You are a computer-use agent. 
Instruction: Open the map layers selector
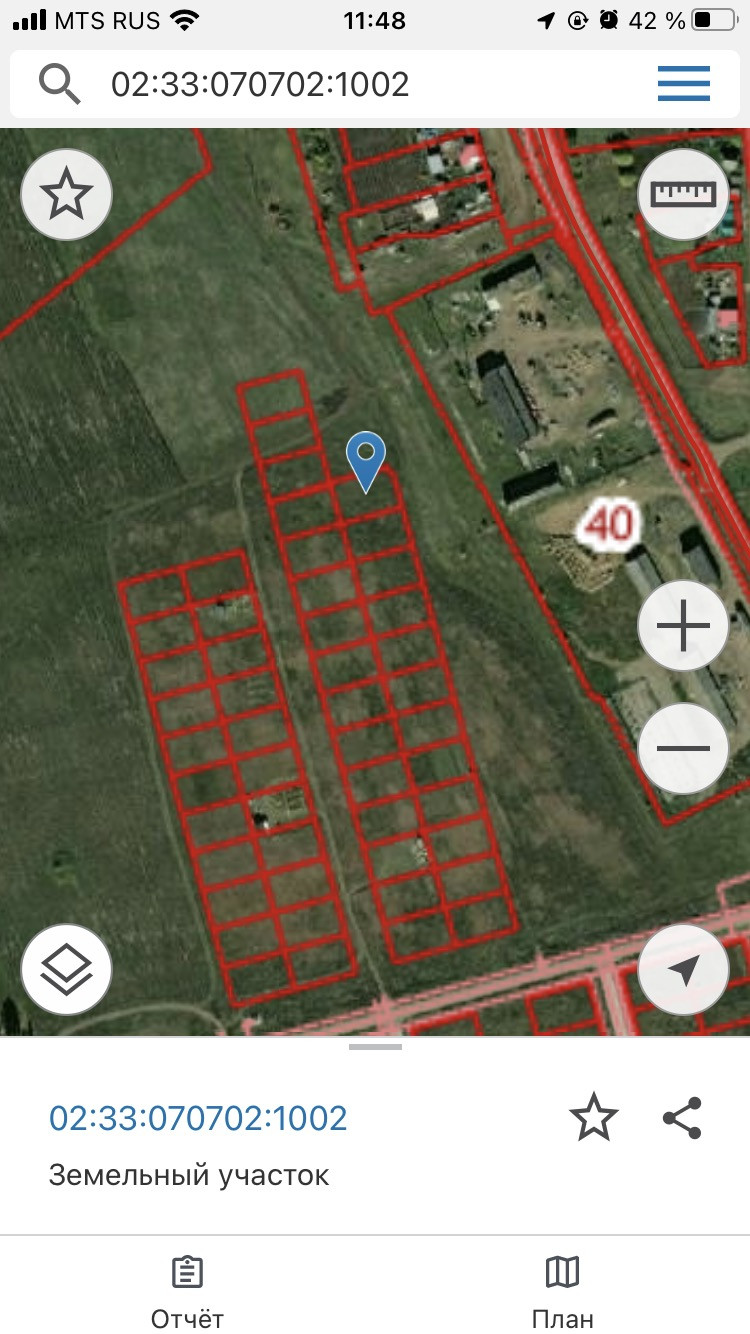(66, 970)
